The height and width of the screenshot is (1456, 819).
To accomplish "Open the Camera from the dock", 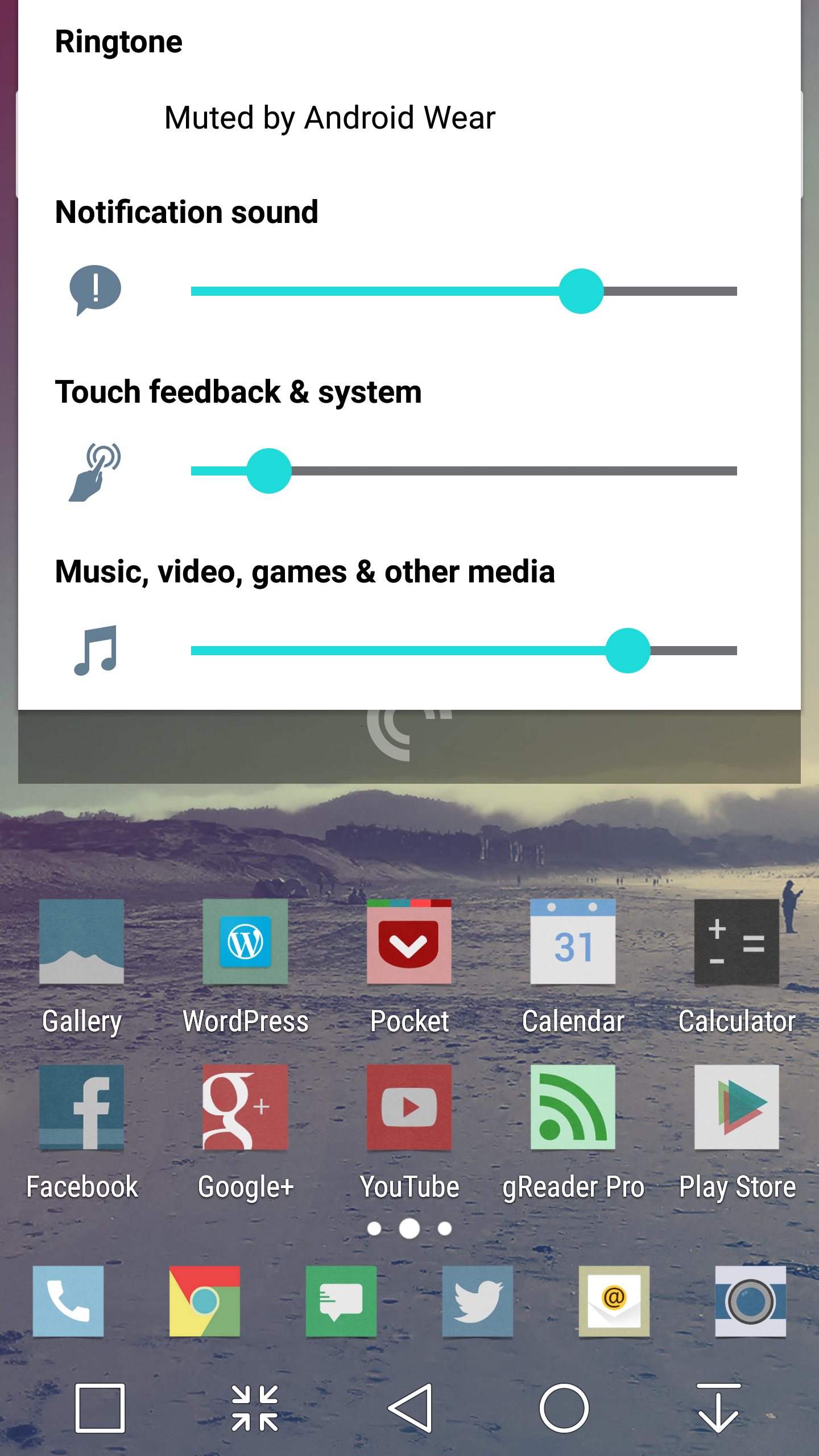I will (x=751, y=1301).
